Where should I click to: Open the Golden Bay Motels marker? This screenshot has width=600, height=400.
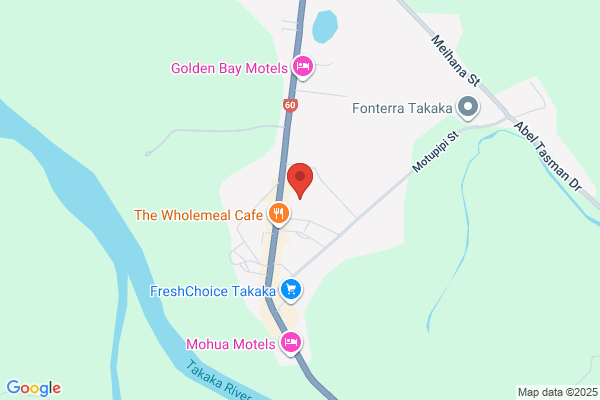tap(303, 68)
